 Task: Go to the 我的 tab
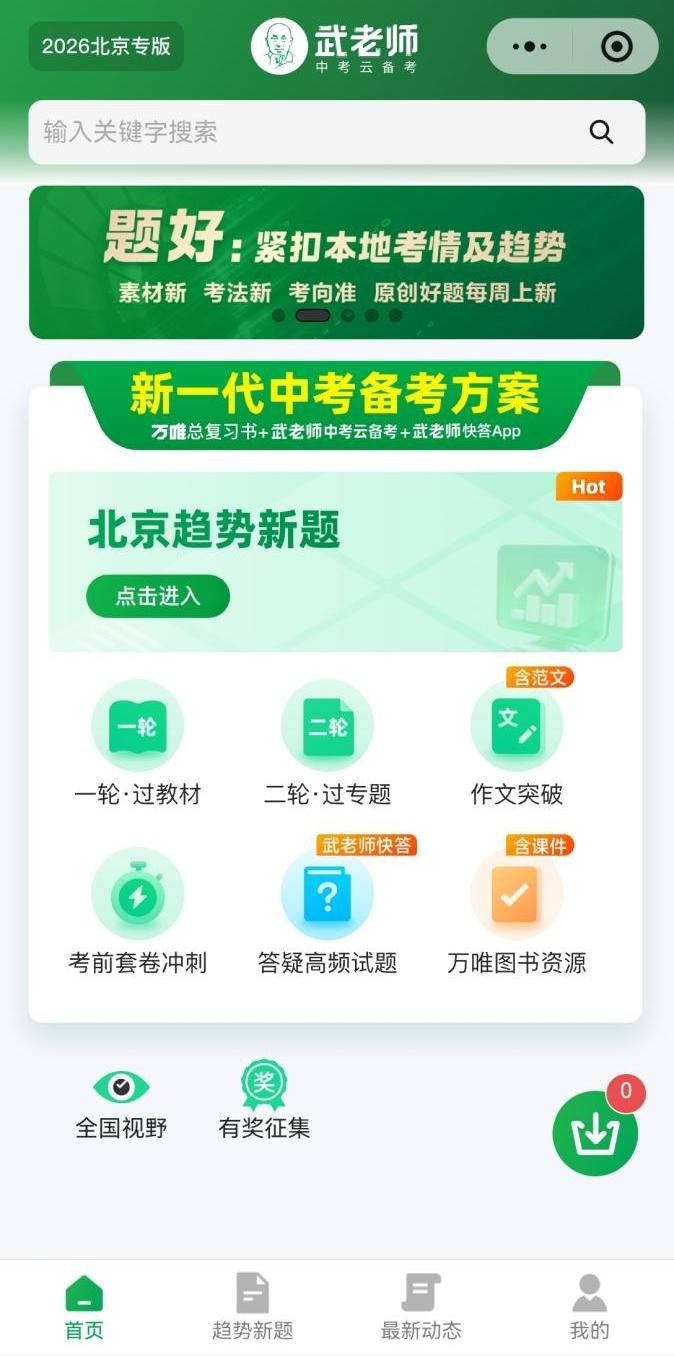coord(589,1307)
